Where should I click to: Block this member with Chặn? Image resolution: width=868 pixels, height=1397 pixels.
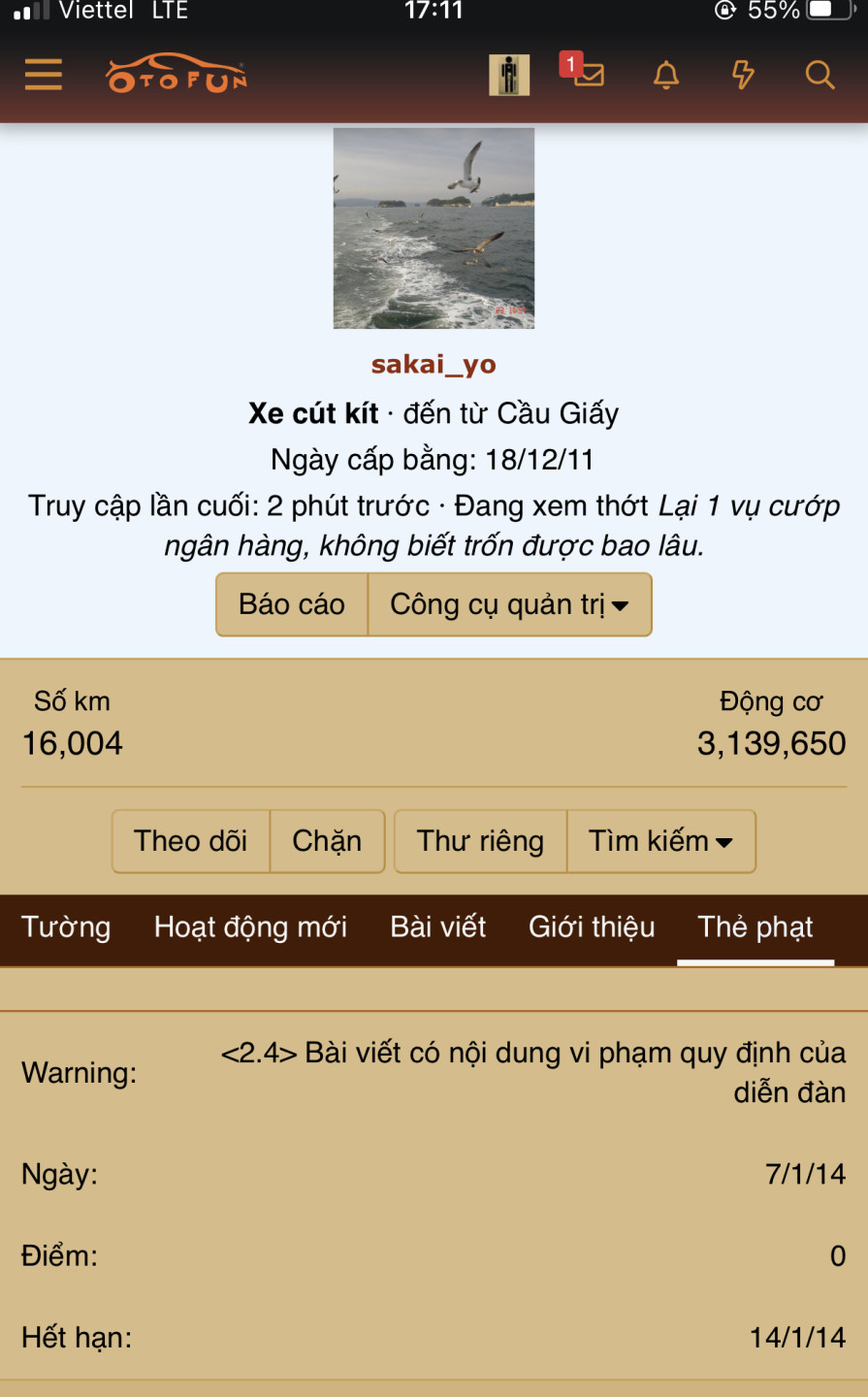tap(327, 841)
